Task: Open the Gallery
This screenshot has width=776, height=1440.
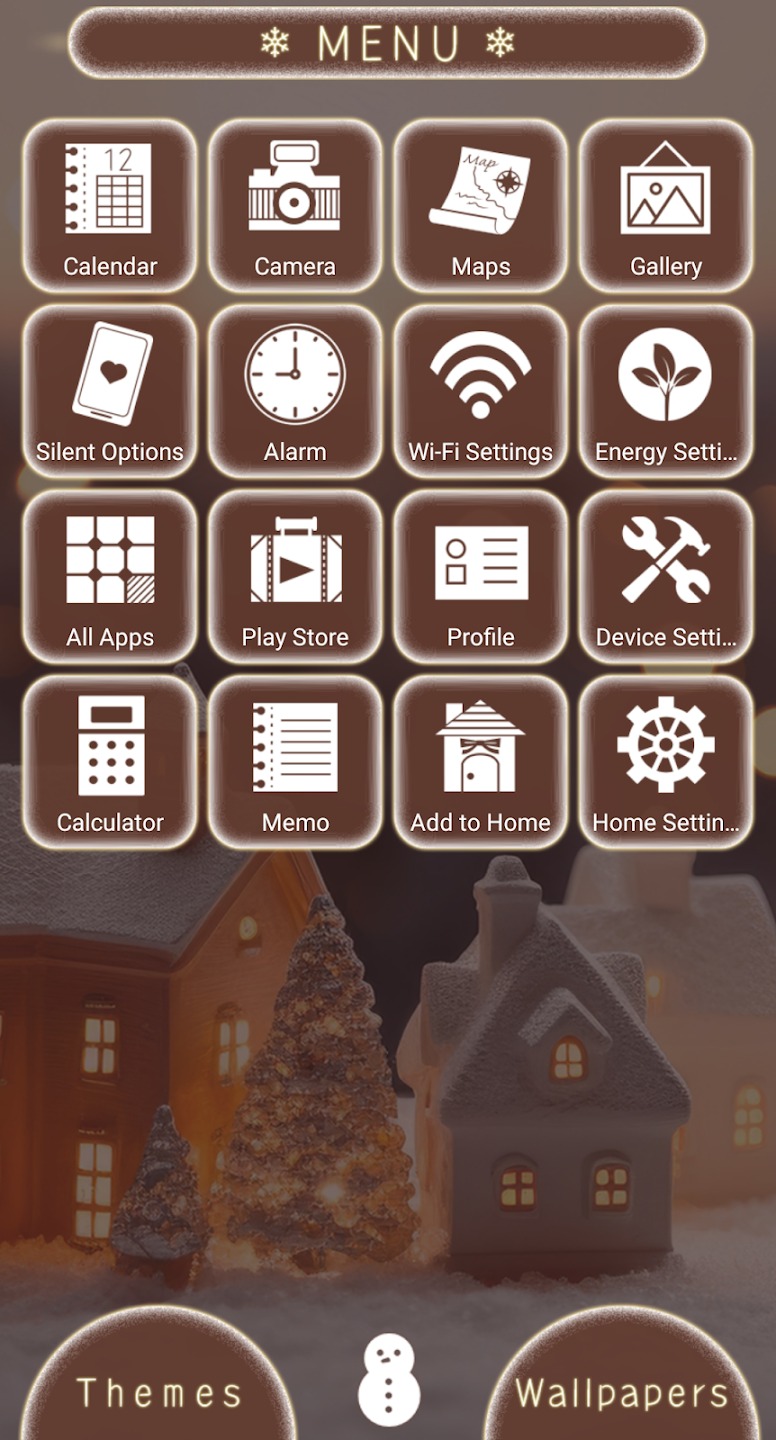Action: pyautogui.click(x=666, y=206)
